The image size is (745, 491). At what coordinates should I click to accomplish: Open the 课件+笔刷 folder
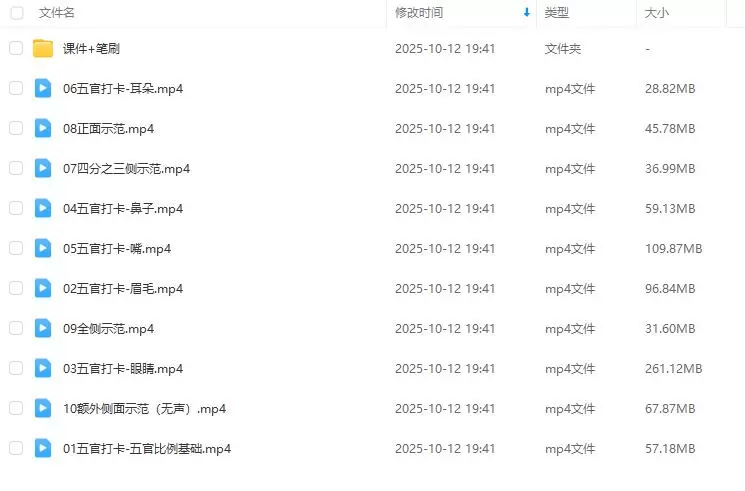91,48
